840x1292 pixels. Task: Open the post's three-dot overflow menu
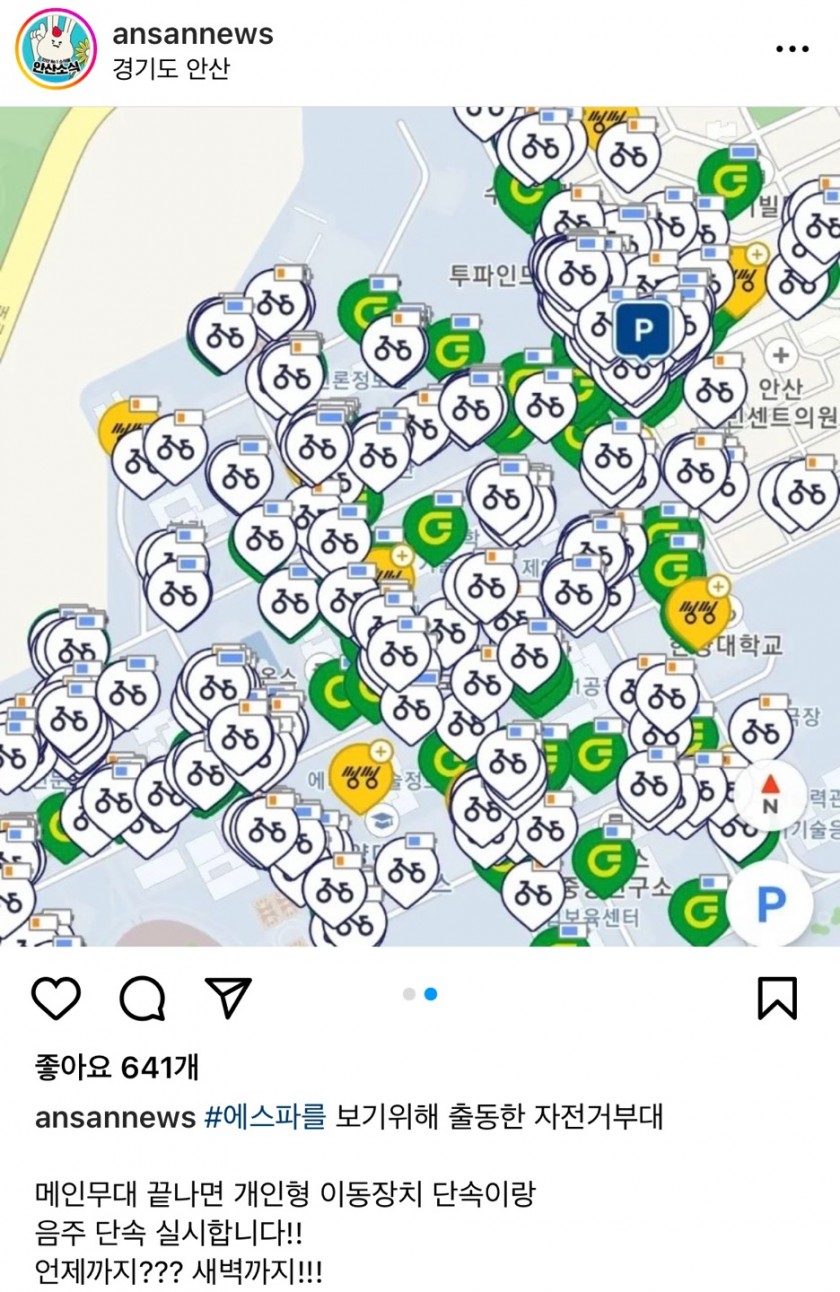pos(792,50)
